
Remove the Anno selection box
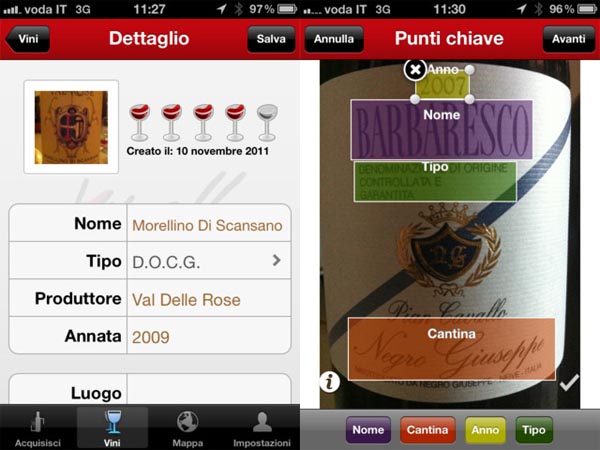click(x=414, y=70)
